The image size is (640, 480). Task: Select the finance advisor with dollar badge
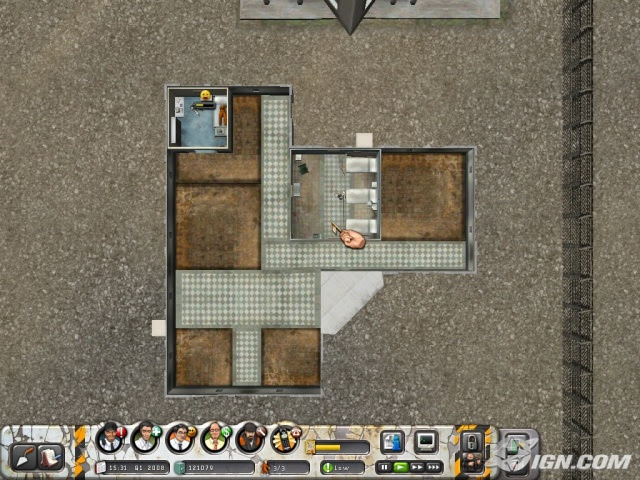(215, 439)
